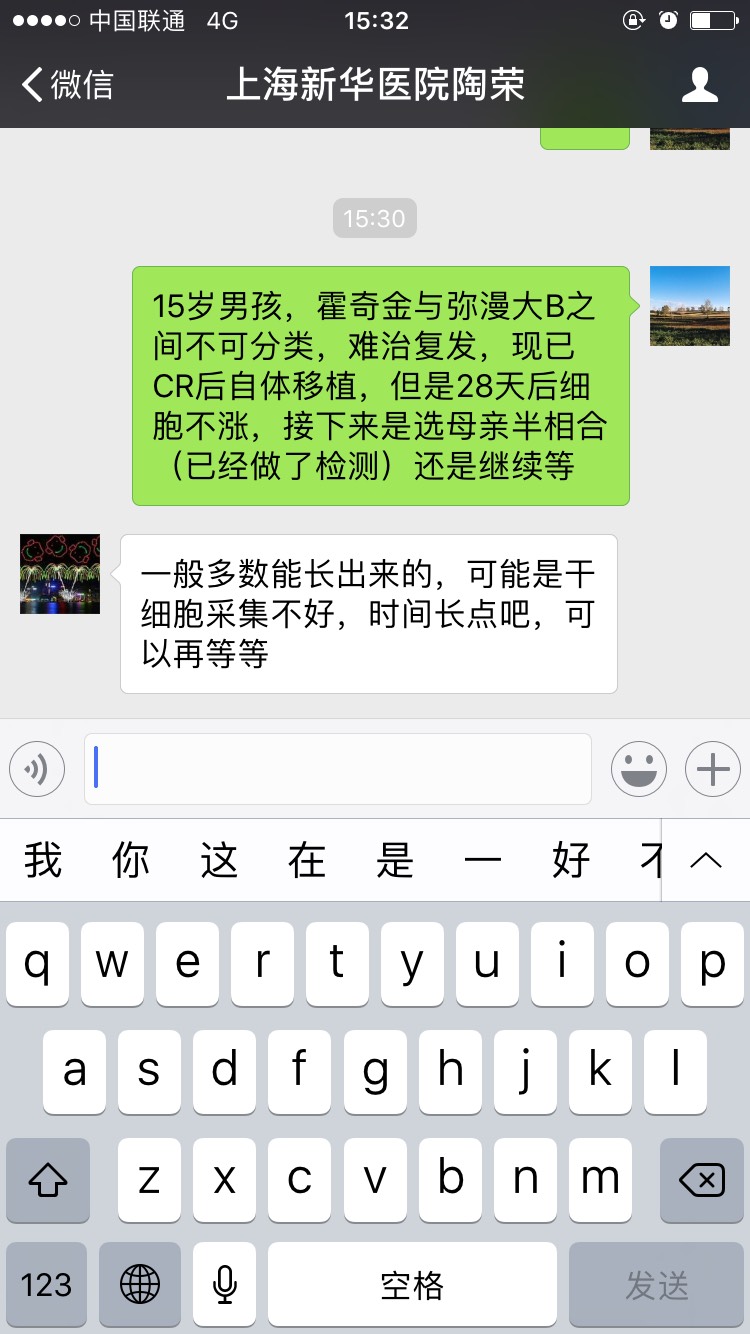Go back to the 微信 chat list
The image size is (750, 1334).
tap(68, 85)
